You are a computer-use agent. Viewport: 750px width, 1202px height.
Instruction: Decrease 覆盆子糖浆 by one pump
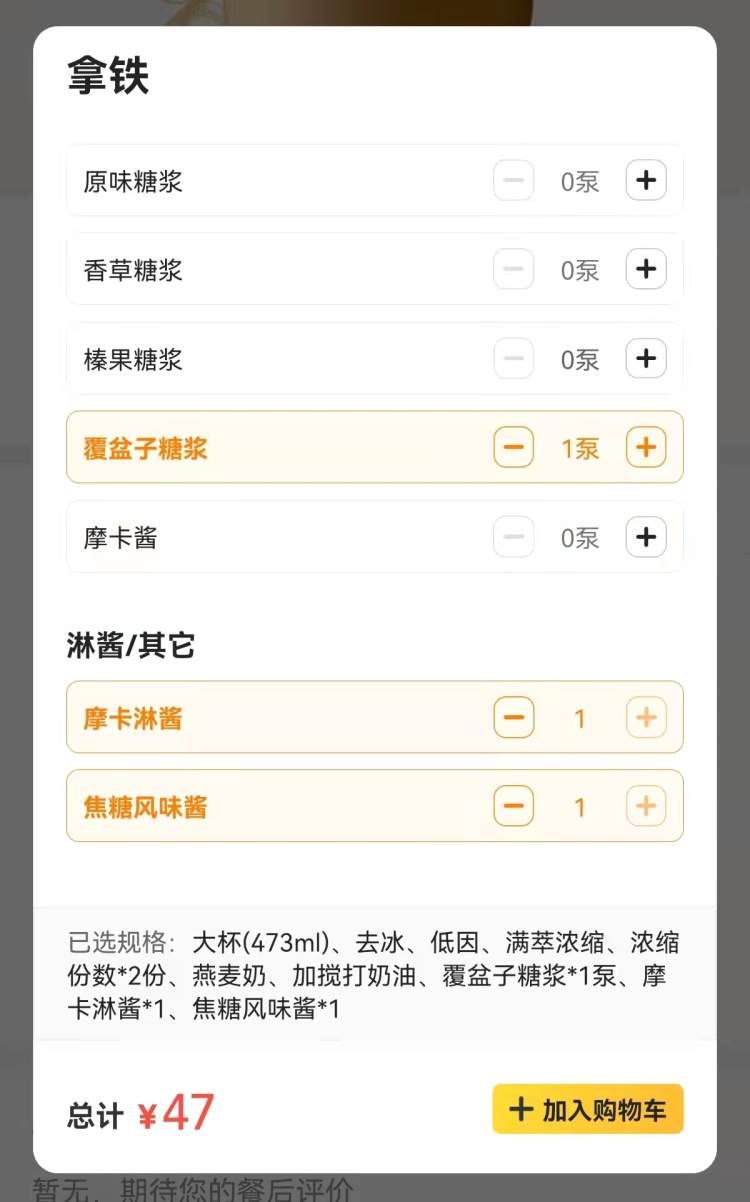pyautogui.click(x=514, y=447)
